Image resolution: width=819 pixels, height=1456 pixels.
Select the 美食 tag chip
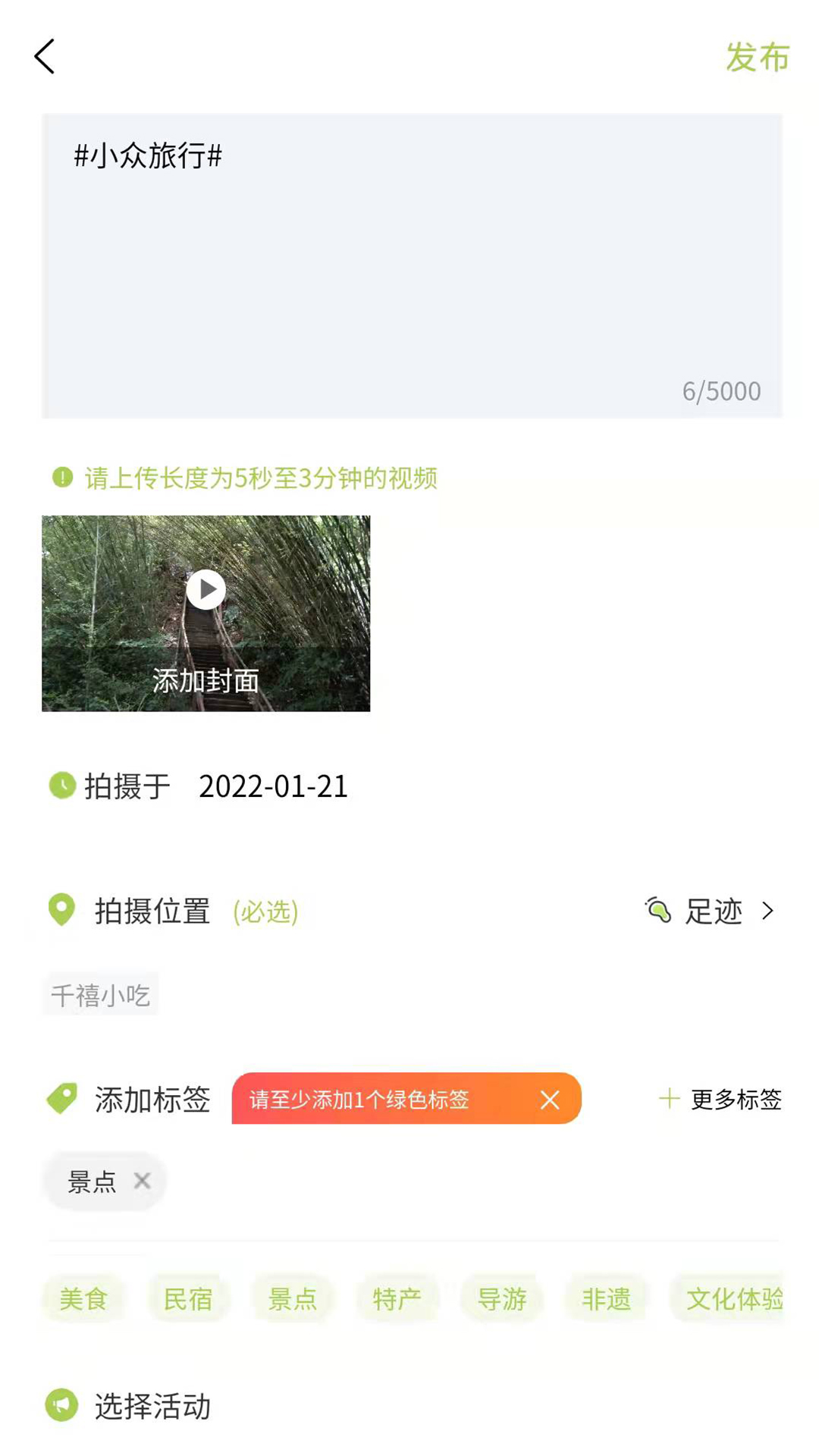[83, 1298]
